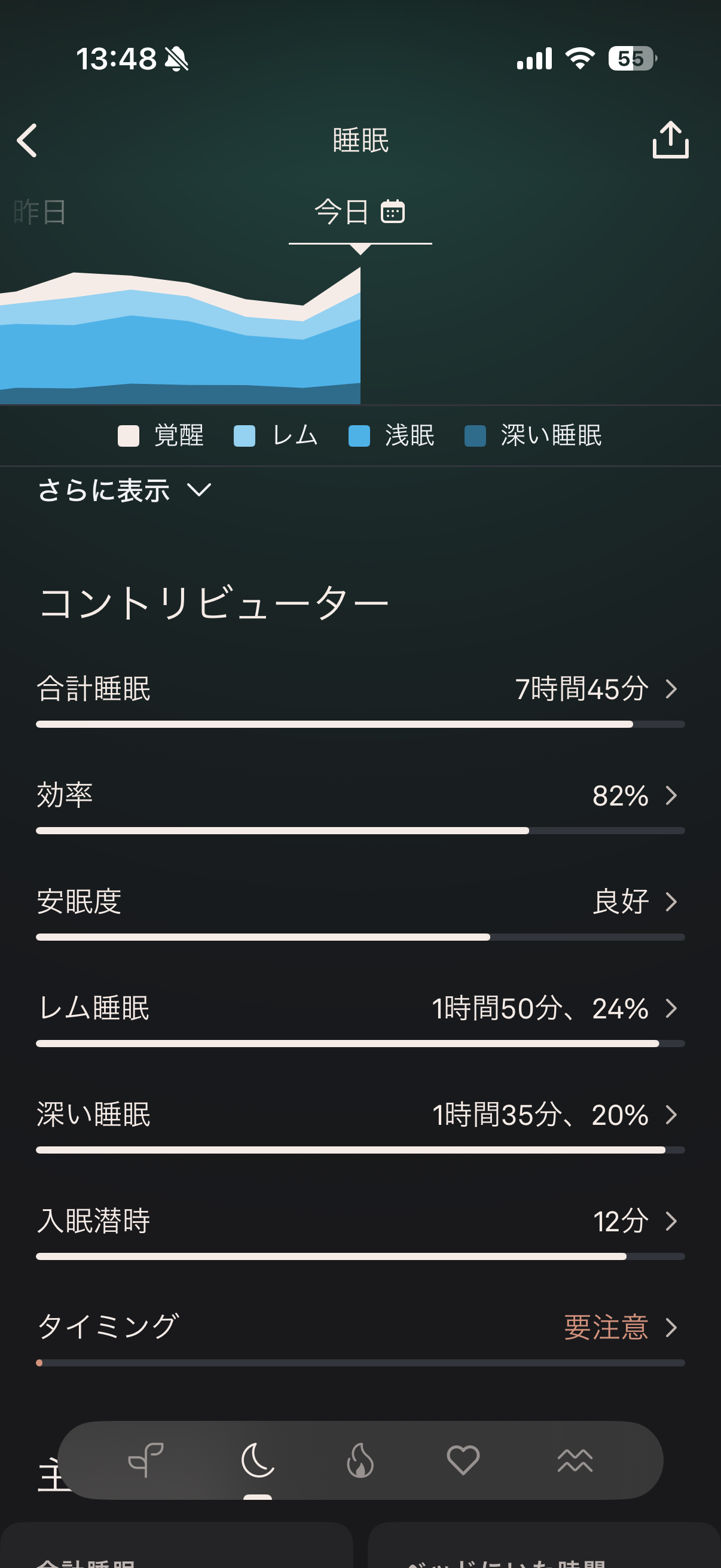Image resolution: width=721 pixels, height=1568 pixels.
Task: Open the heart tab
Action: [463, 1460]
